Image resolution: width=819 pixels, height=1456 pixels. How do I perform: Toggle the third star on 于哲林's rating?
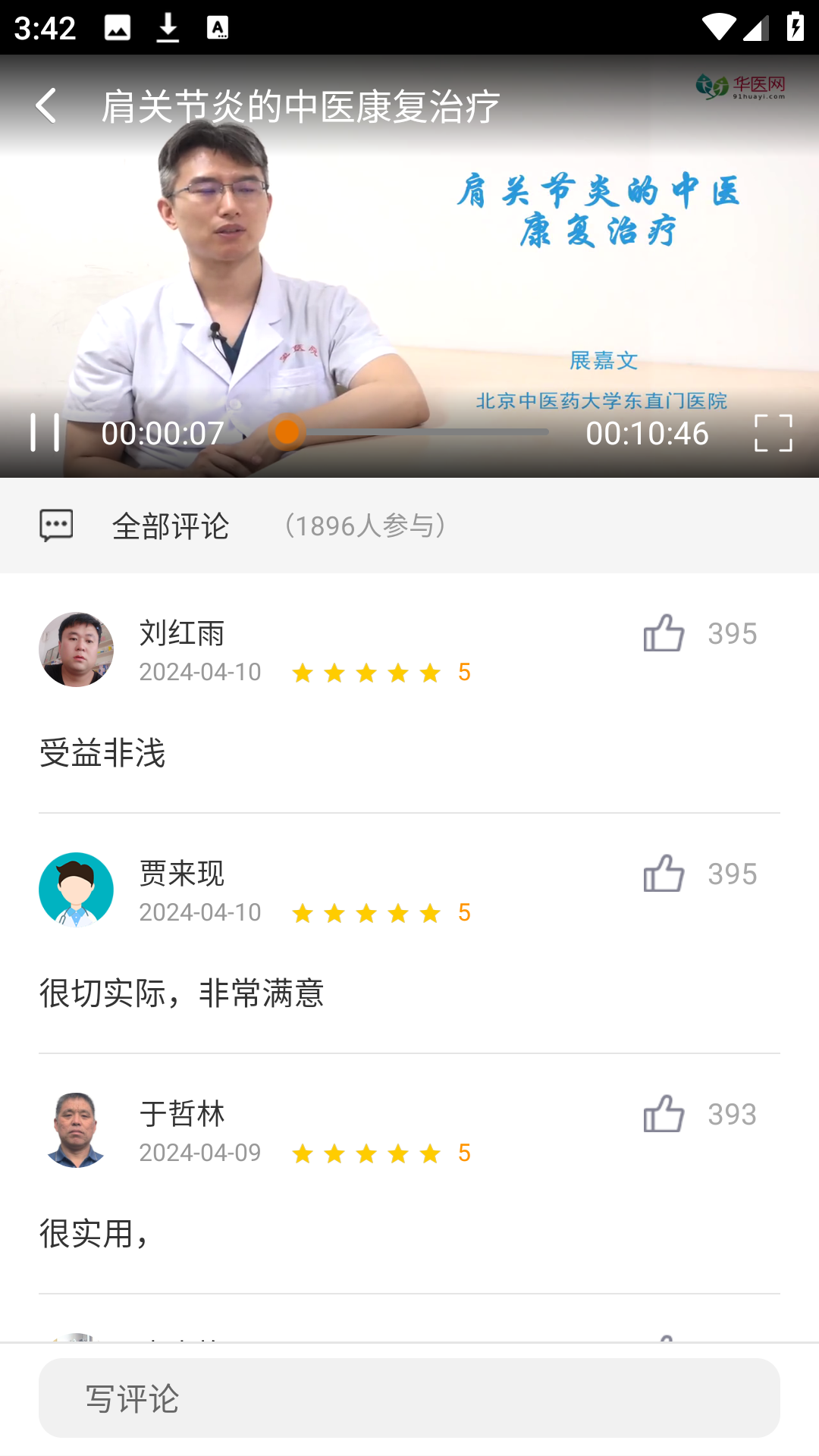coord(367,1153)
